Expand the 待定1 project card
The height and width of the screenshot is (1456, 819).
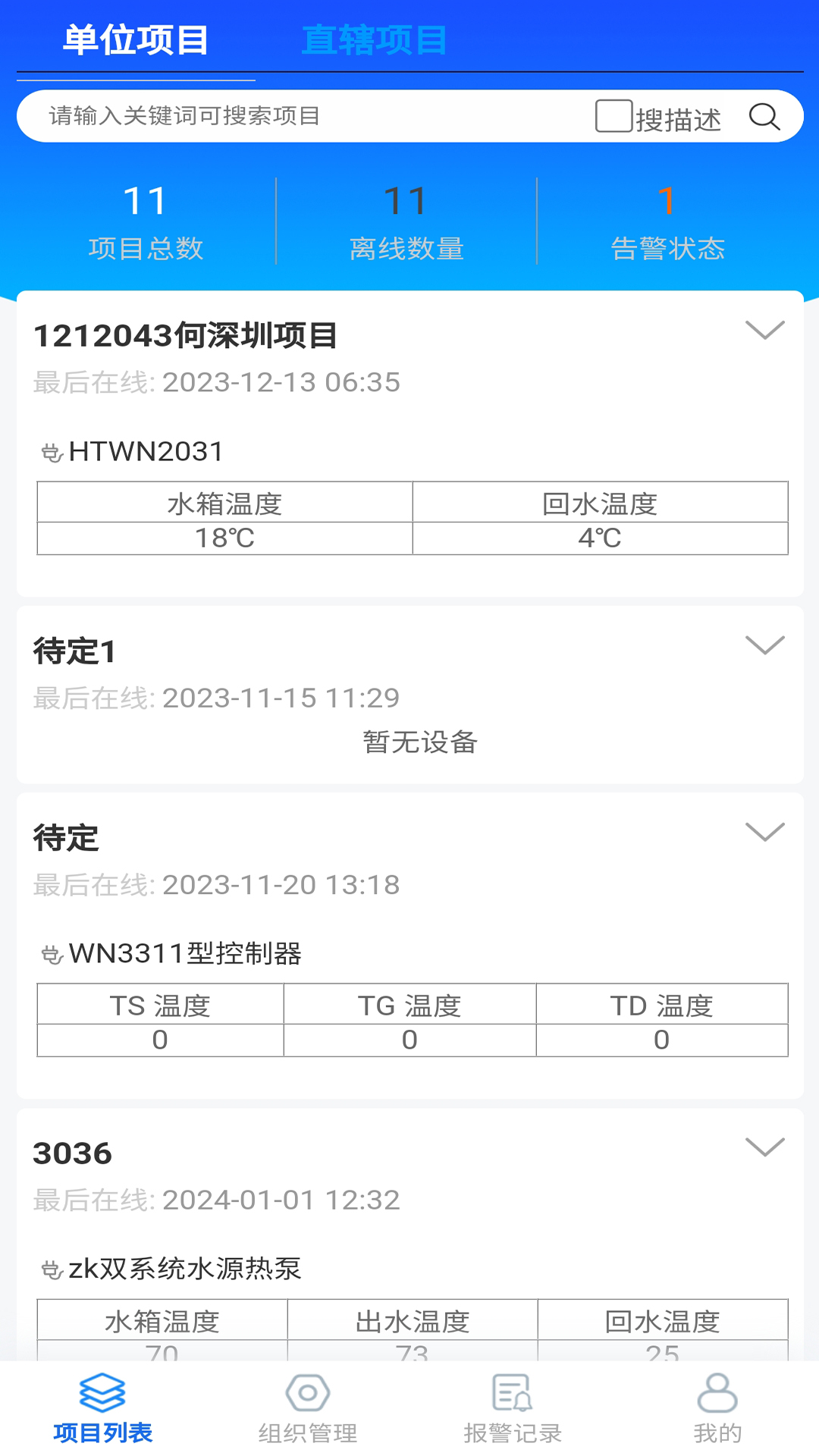766,645
